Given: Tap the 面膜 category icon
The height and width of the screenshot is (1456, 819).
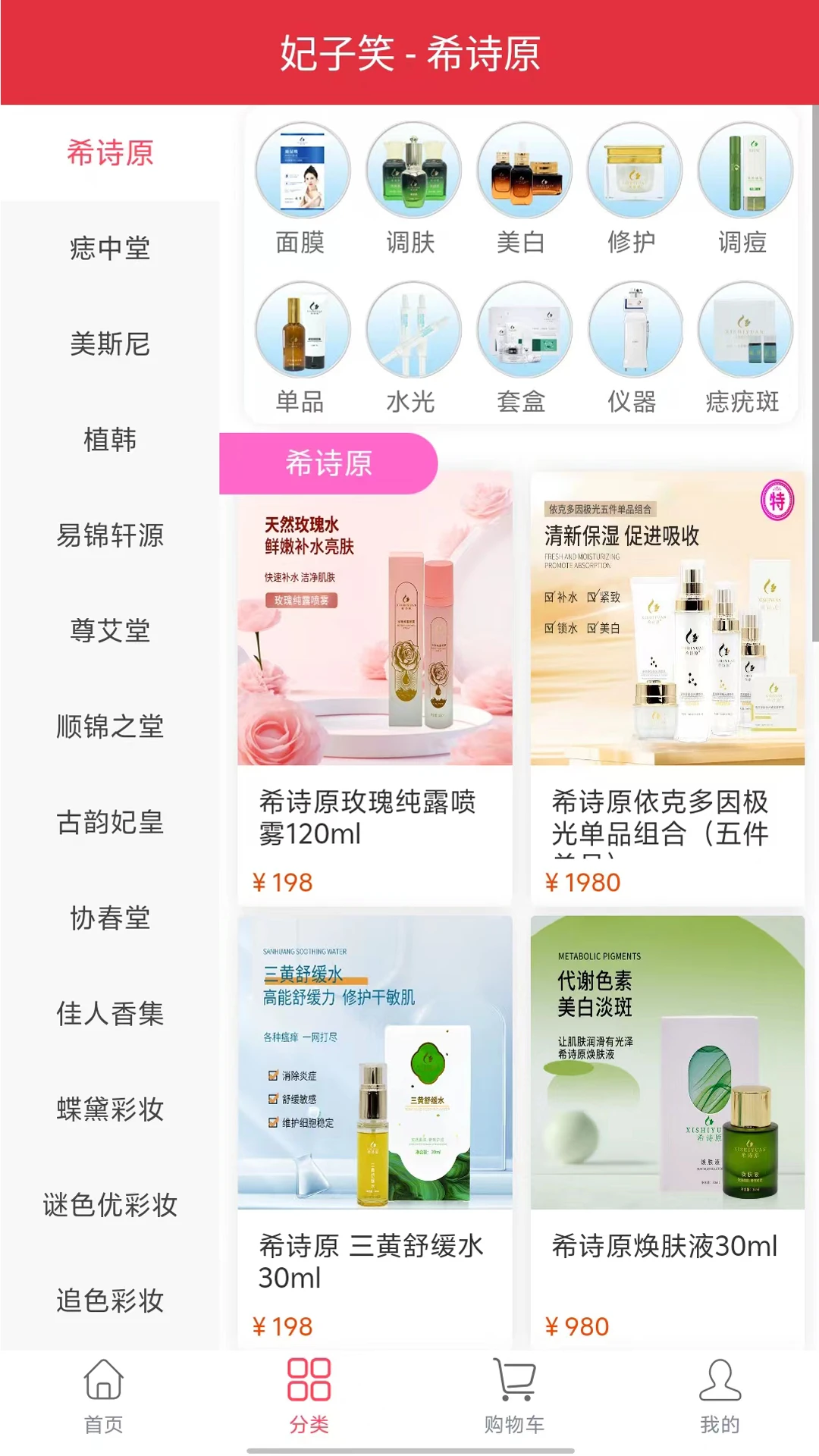Looking at the screenshot, I should pyautogui.click(x=302, y=172).
